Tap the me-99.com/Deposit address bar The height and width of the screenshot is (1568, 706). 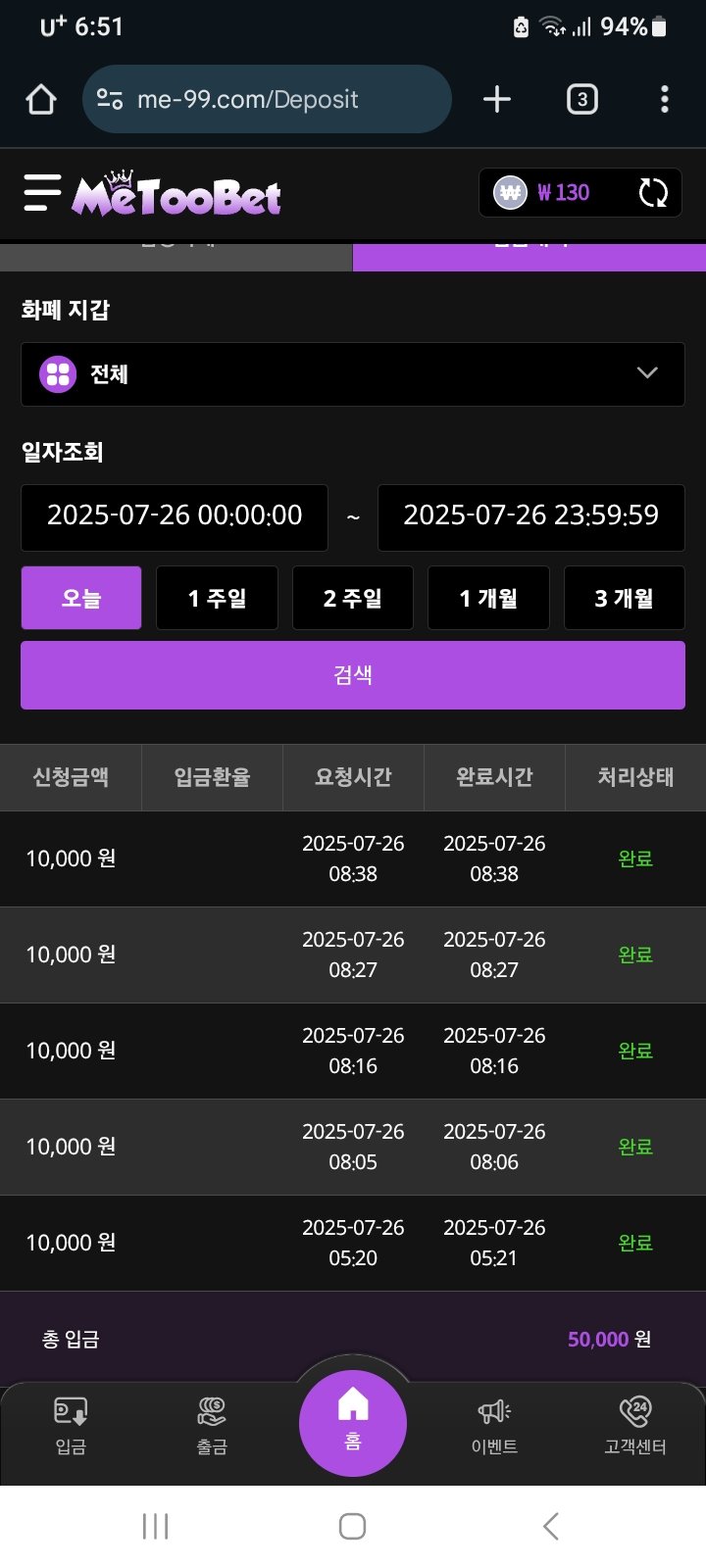tap(267, 99)
